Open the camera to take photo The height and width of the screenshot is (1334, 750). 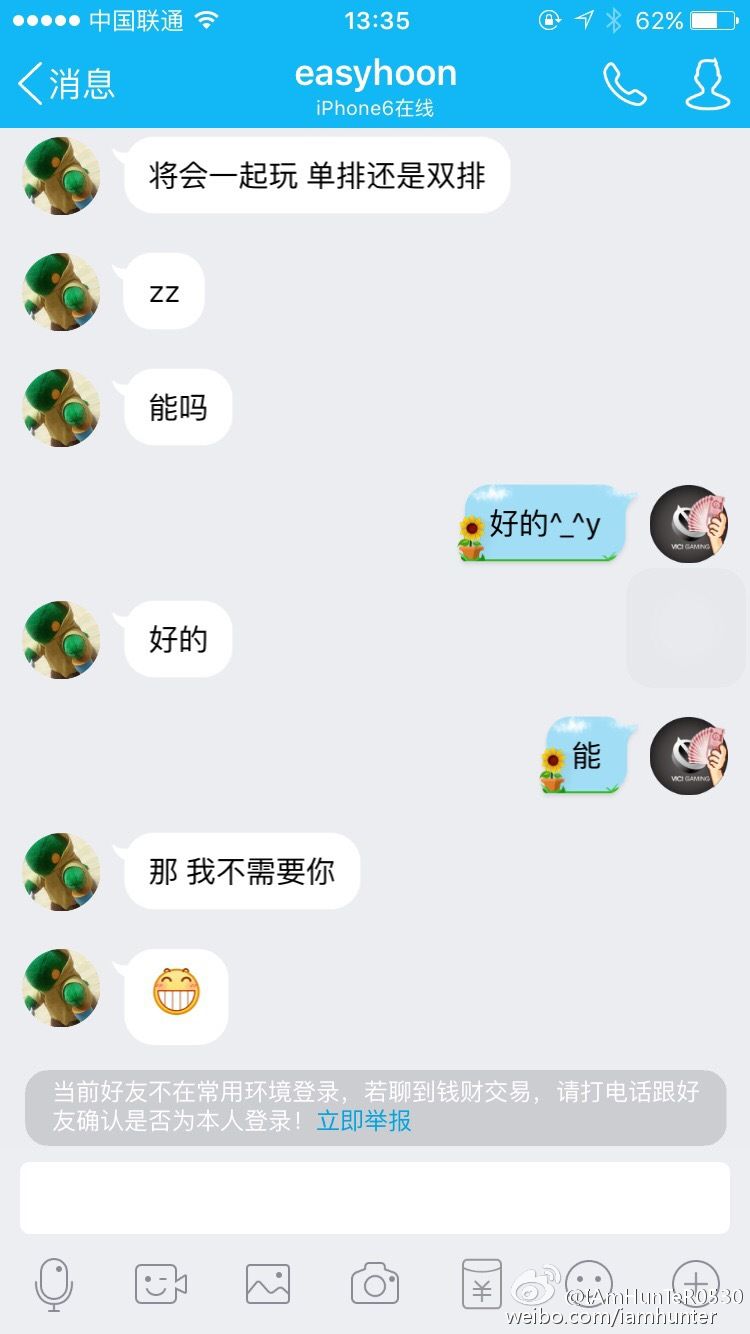pyautogui.click(x=375, y=1283)
